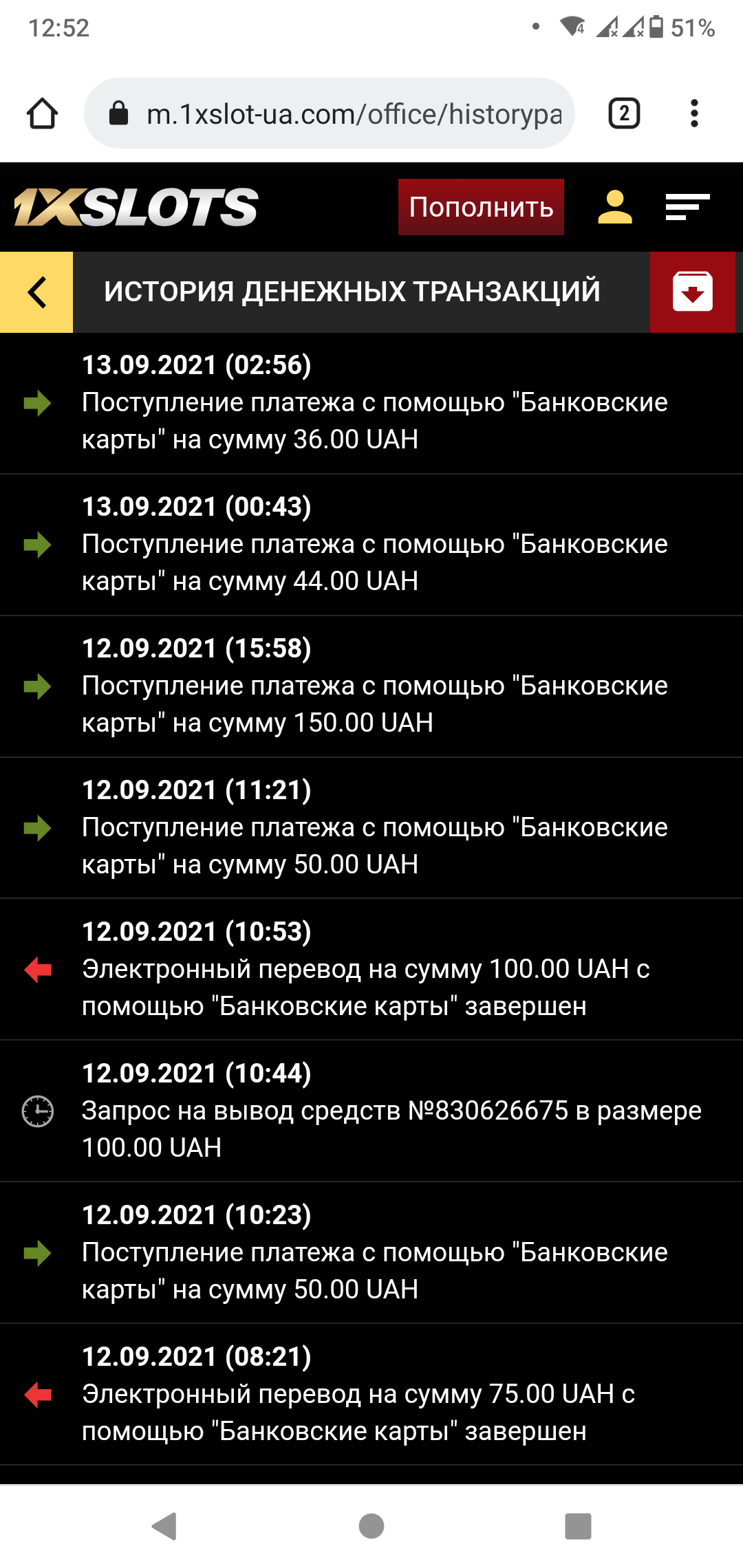Tap the Пополнить deposit button

[x=481, y=207]
